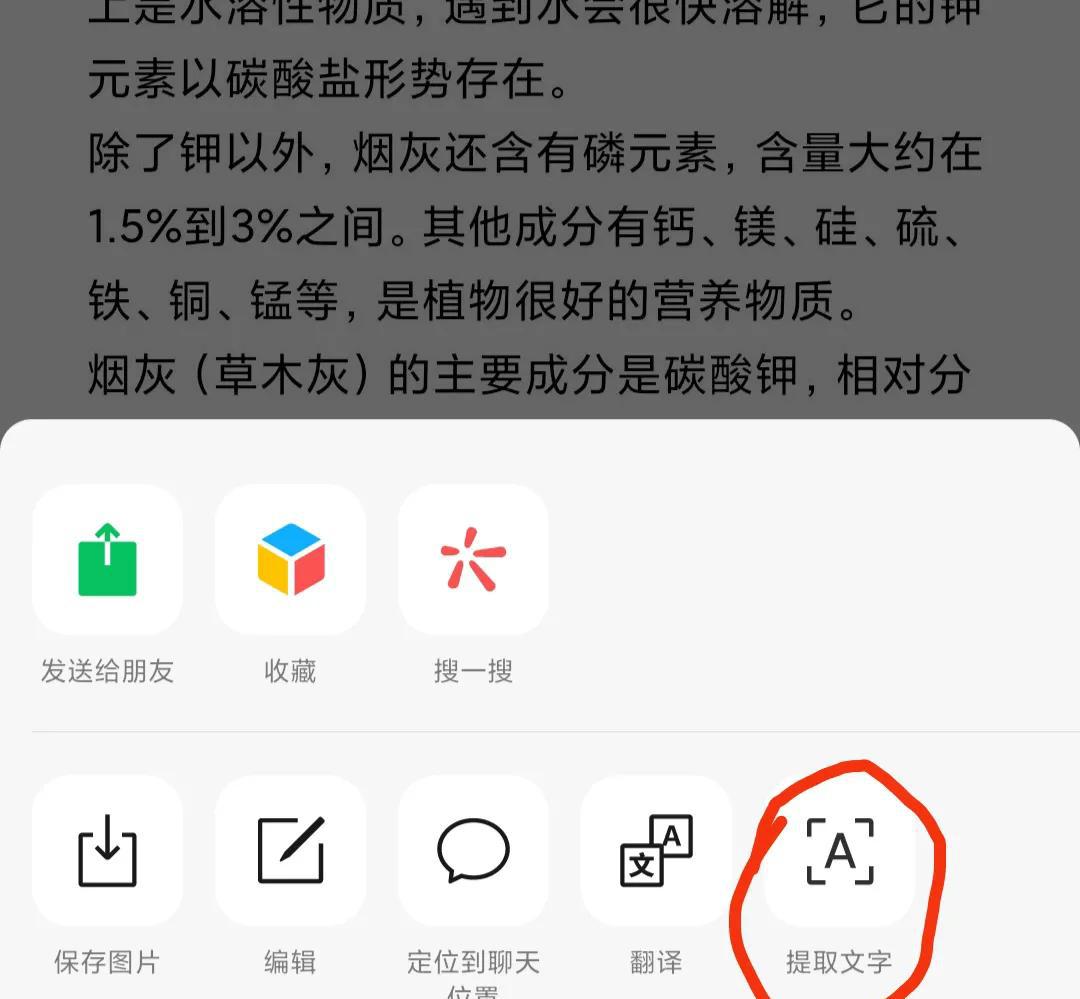Tap 发送给朋友 to send to a friend
Image resolution: width=1080 pixels, height=999 pixels.
click(x=107, y=560)
